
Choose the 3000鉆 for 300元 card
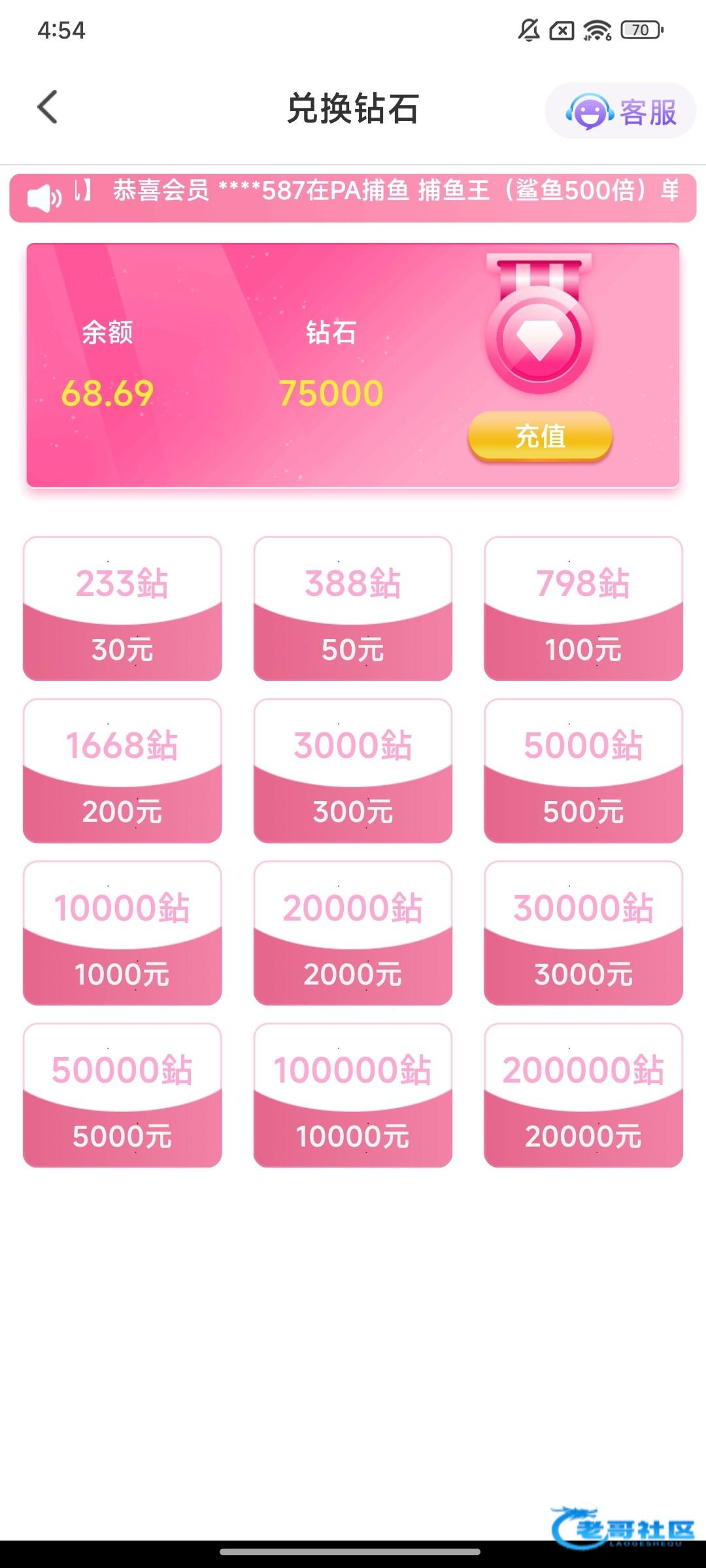[353, 771]
